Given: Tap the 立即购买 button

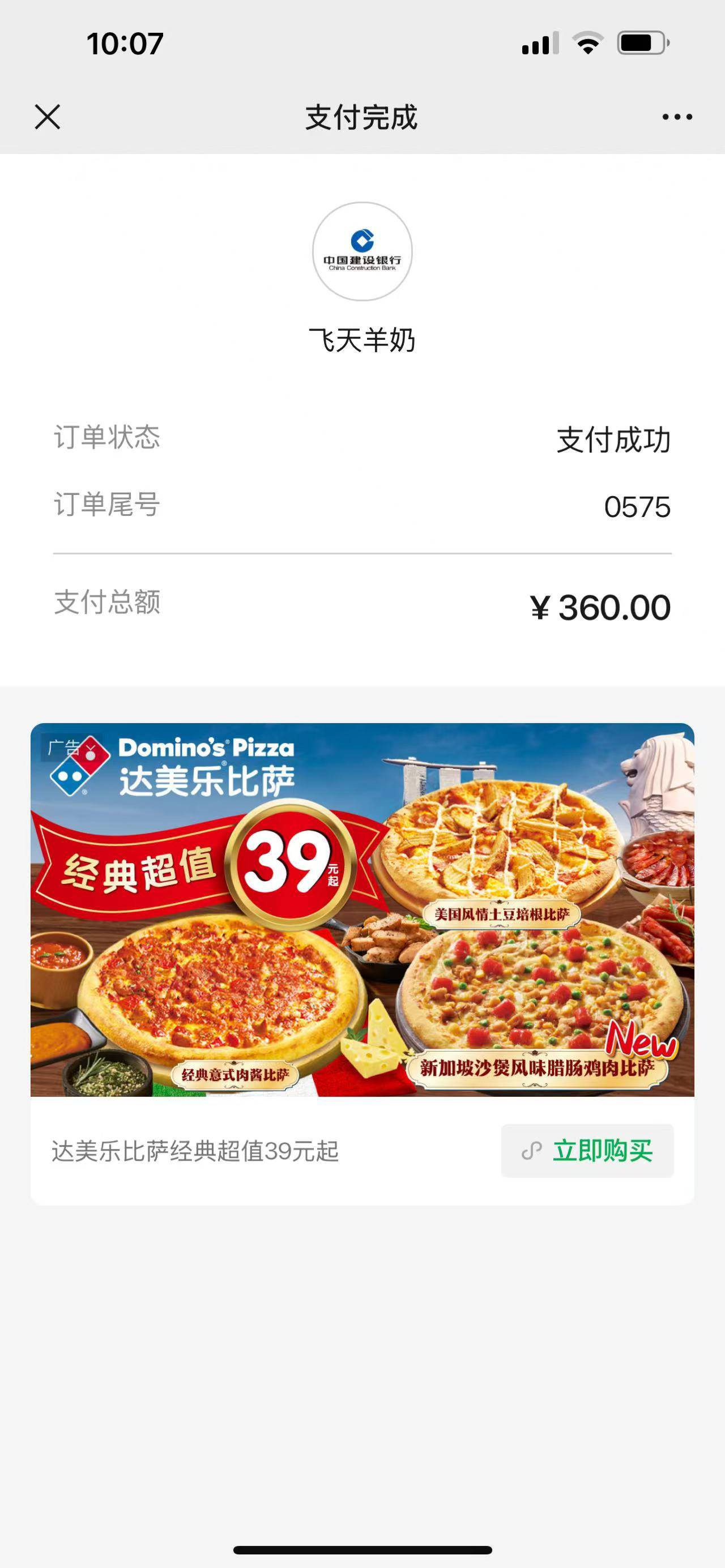Looking at the screenshot, I should click(587, 1151).
